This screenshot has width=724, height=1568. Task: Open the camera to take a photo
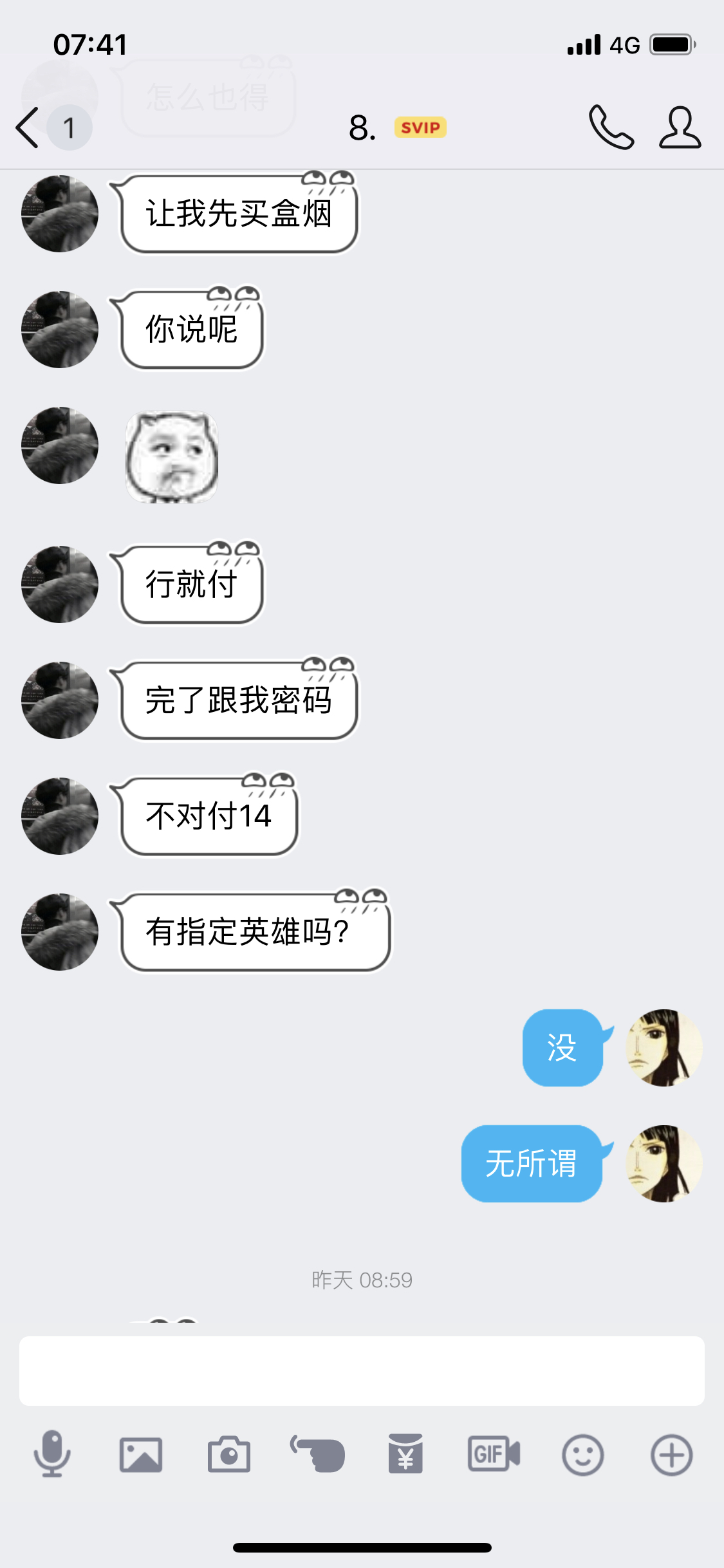pyautogui.click(x=228, y=1455)
